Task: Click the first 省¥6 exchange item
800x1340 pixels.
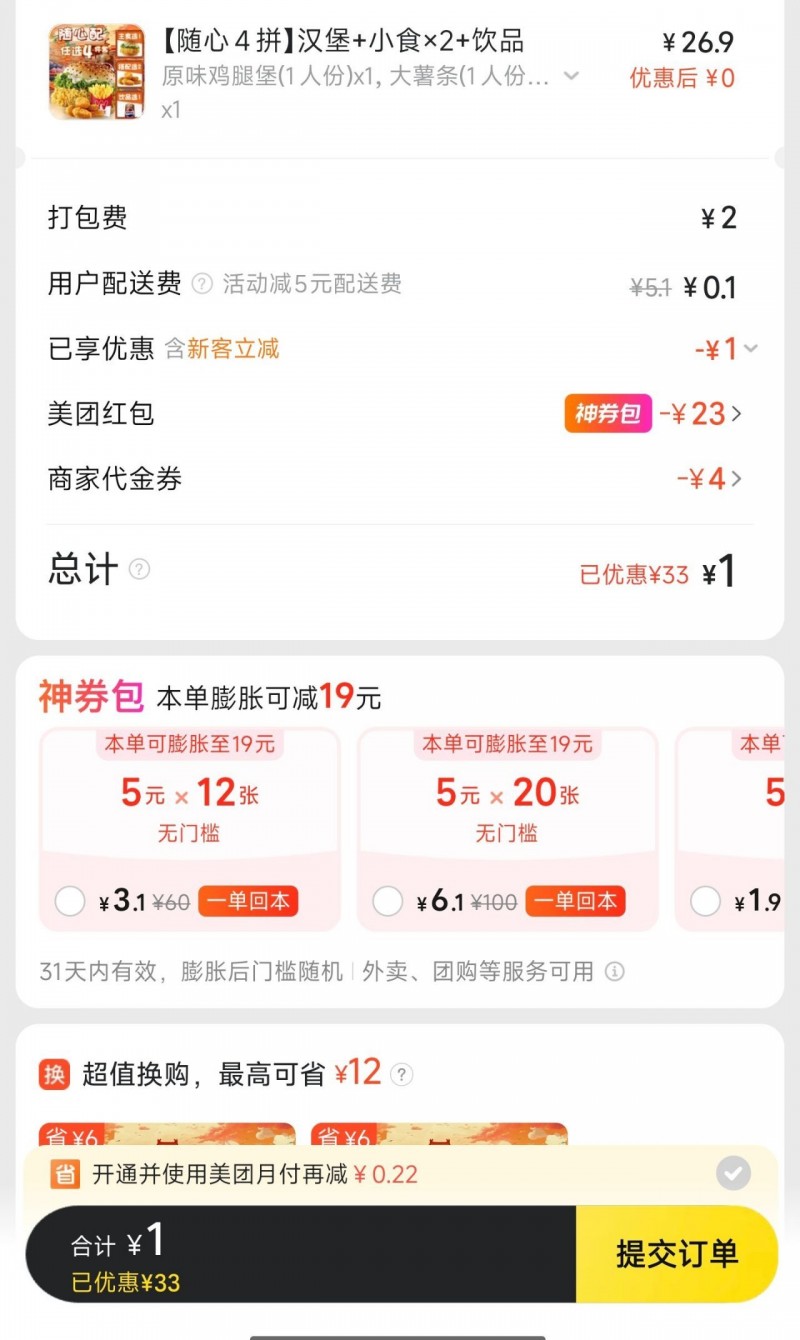Action: (x=170, y=1140)
